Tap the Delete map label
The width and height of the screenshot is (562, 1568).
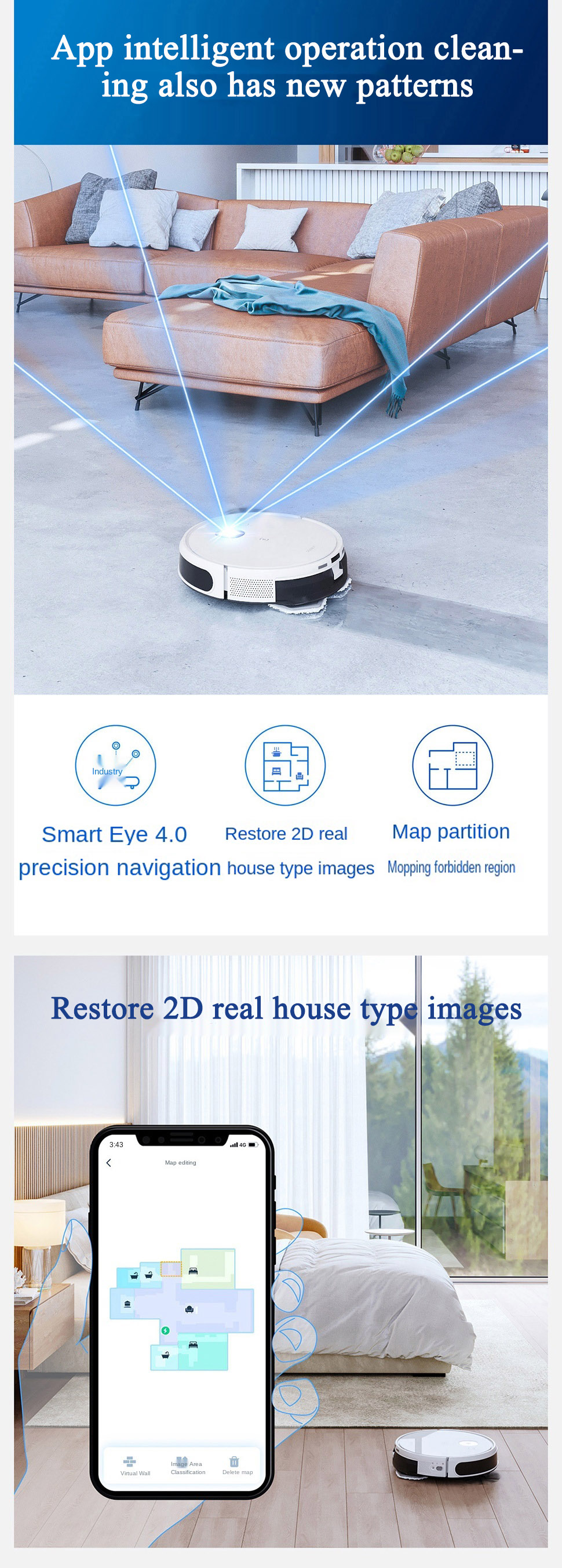[x=238, y=1472]
